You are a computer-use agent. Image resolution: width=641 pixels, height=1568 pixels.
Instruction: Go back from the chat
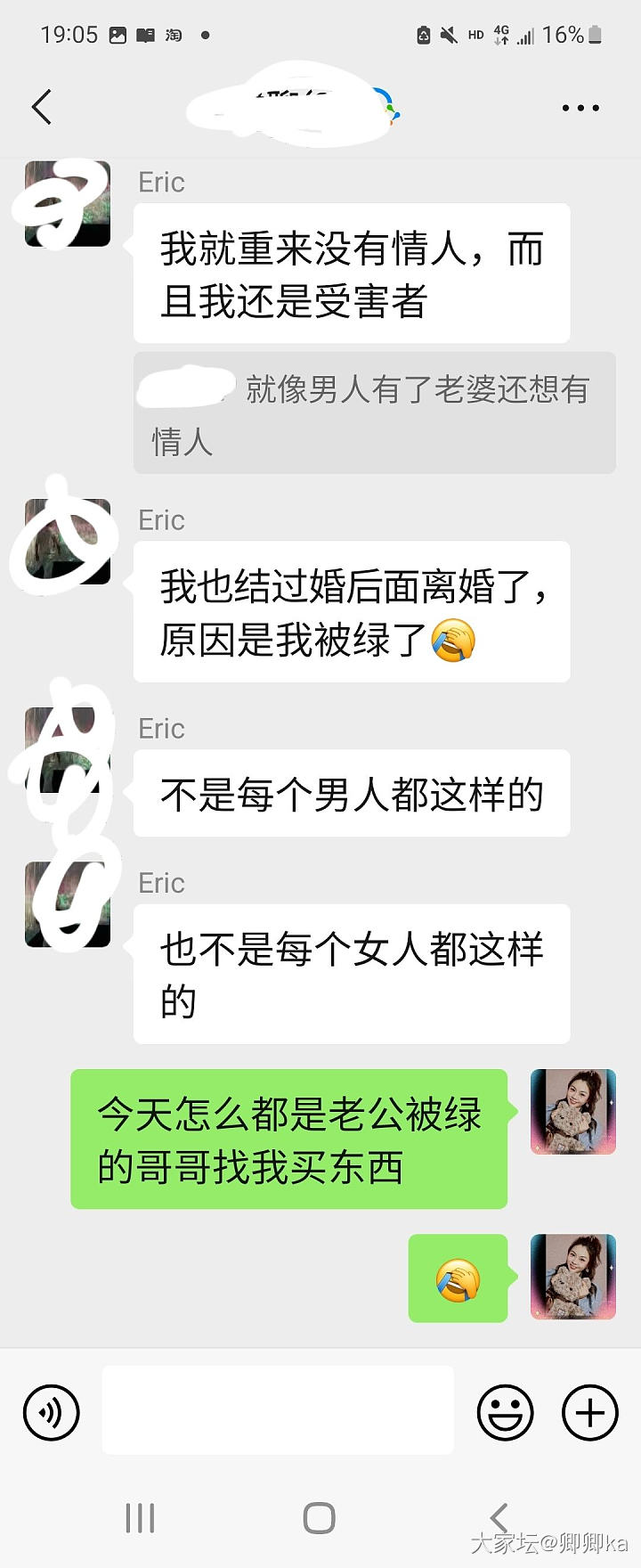click(x=42, y=107)
